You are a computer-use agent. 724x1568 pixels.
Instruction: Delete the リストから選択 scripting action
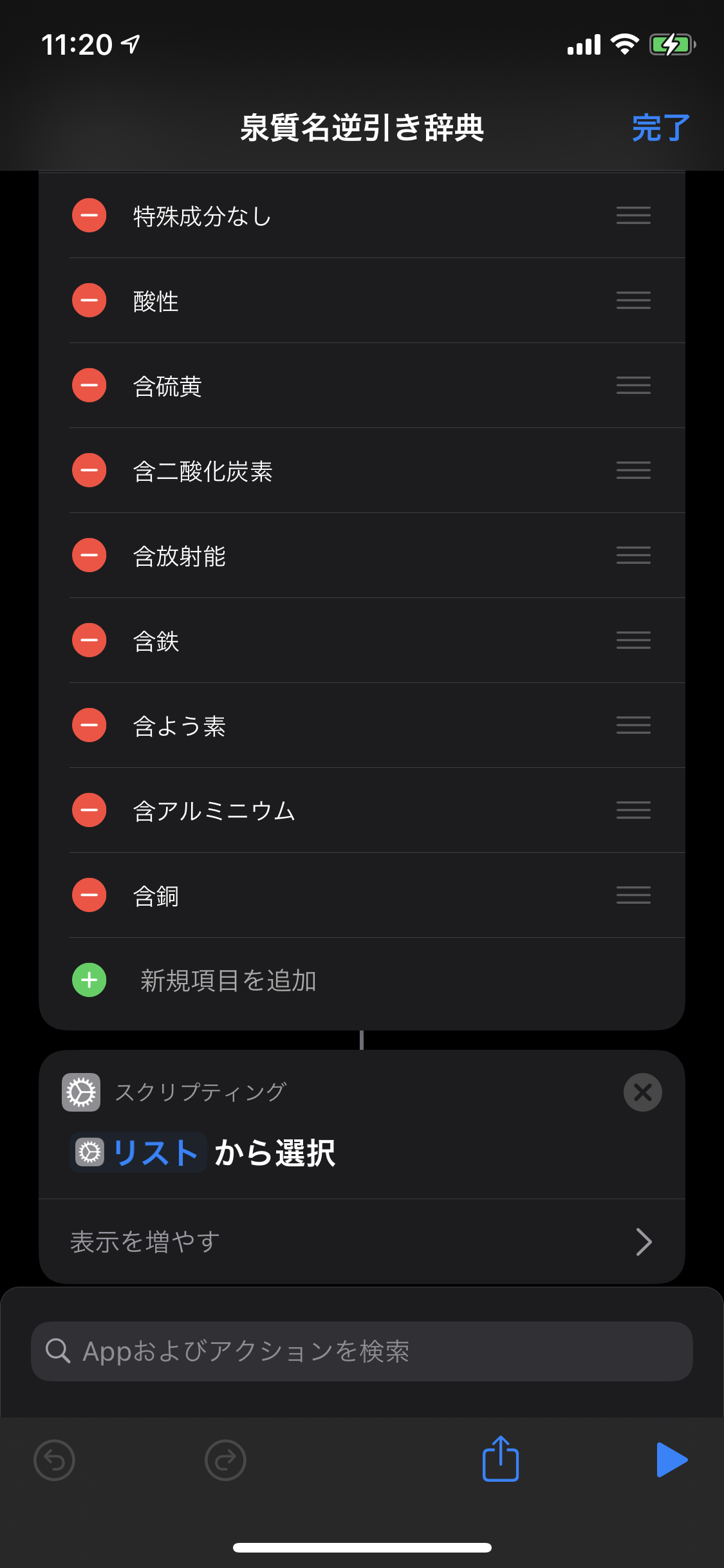coord(642,1092)
